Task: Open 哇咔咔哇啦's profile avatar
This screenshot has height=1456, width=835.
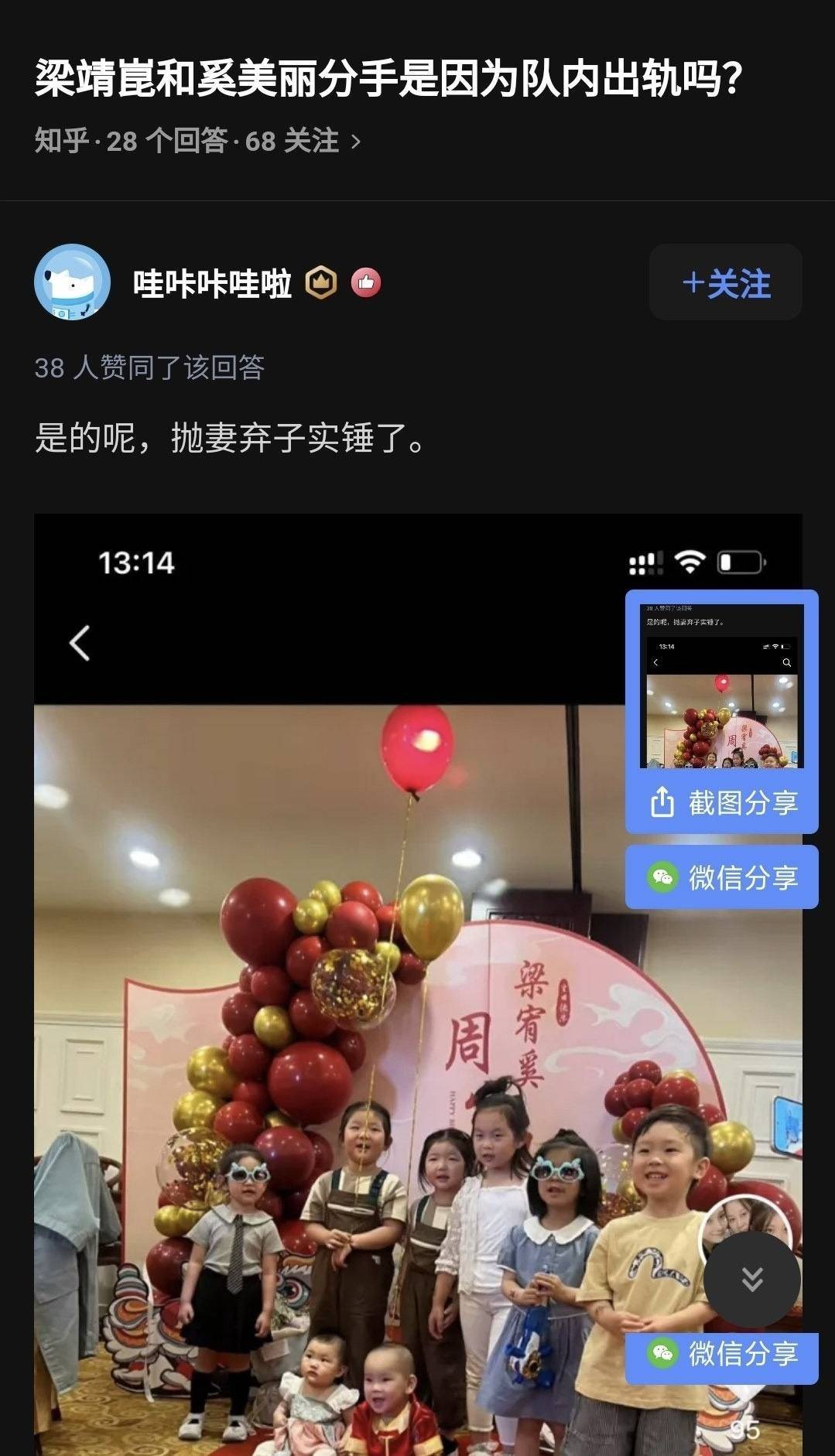Action: [72, 282]
